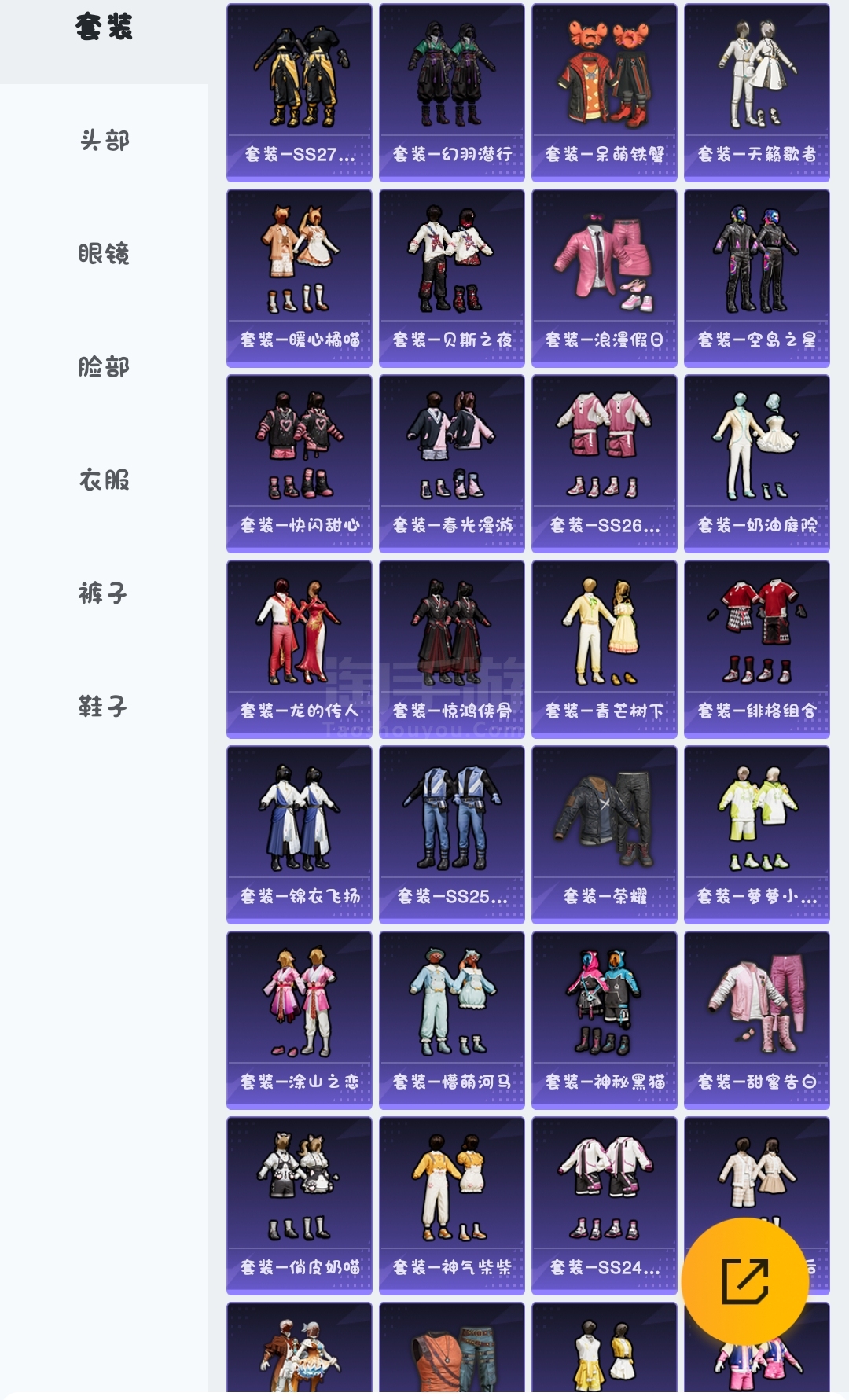849x1400 pixels.
Task: Tap the yellow share floating button
Action: click(x=745, y=1281)
